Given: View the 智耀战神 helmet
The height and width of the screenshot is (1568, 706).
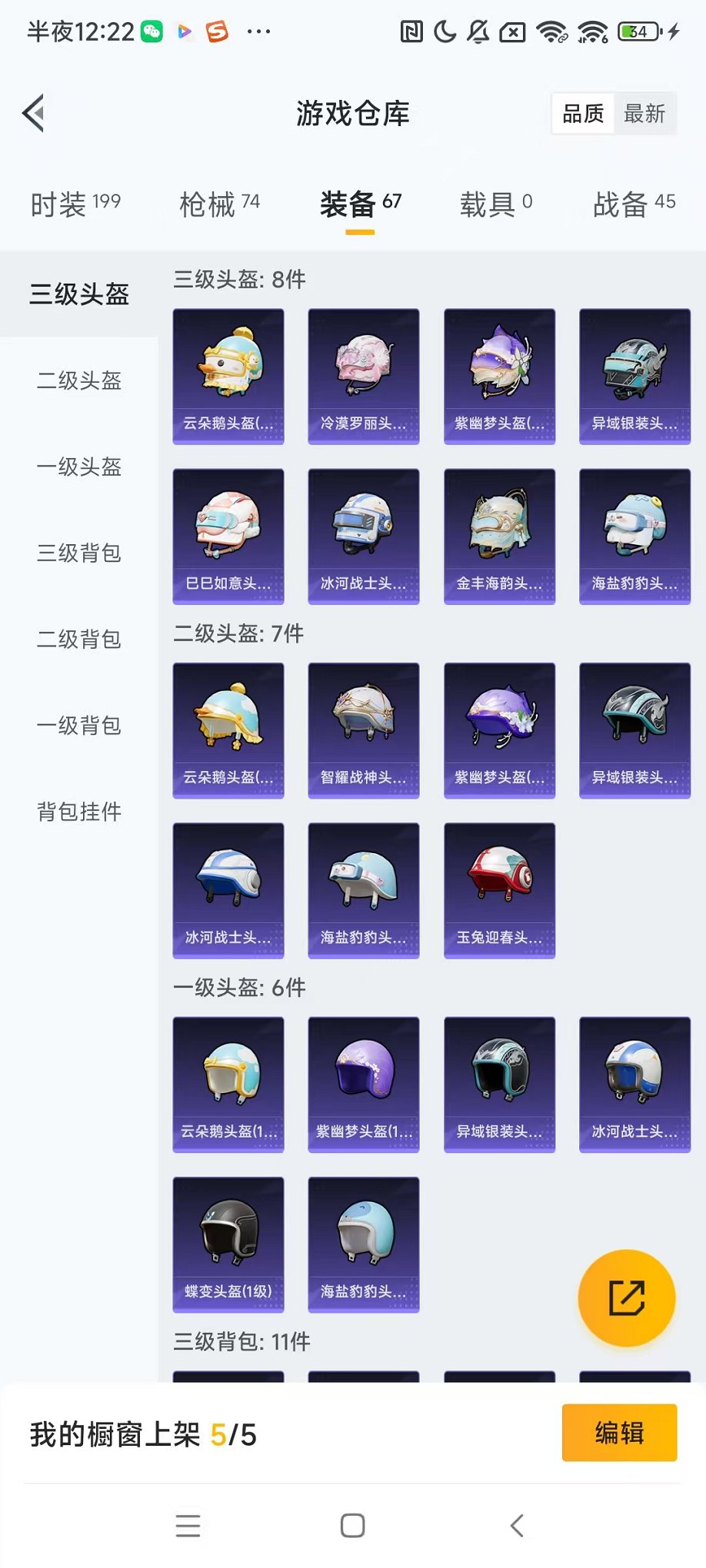Looking at the screenshot, I should point(364,729).
